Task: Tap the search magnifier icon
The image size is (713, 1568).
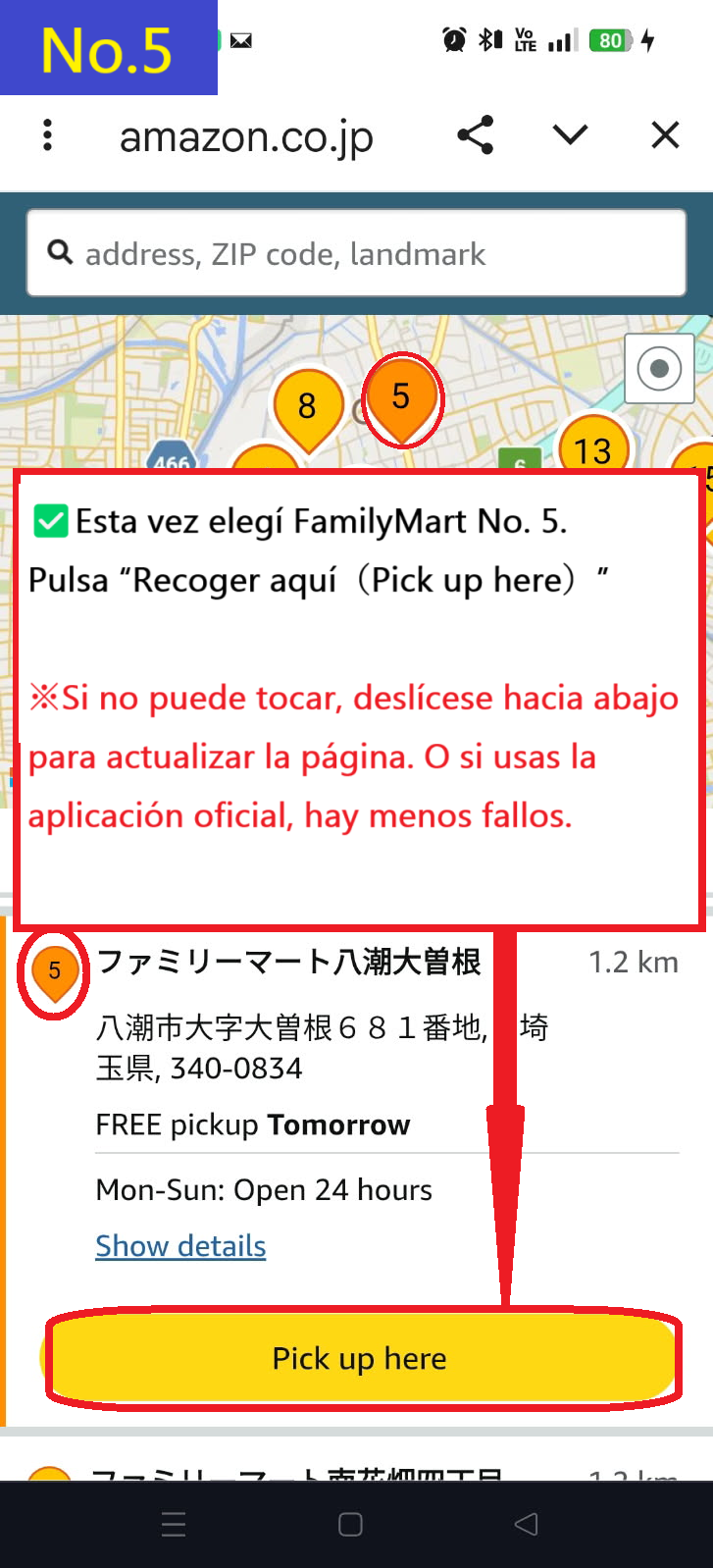Action: point(60,253)
